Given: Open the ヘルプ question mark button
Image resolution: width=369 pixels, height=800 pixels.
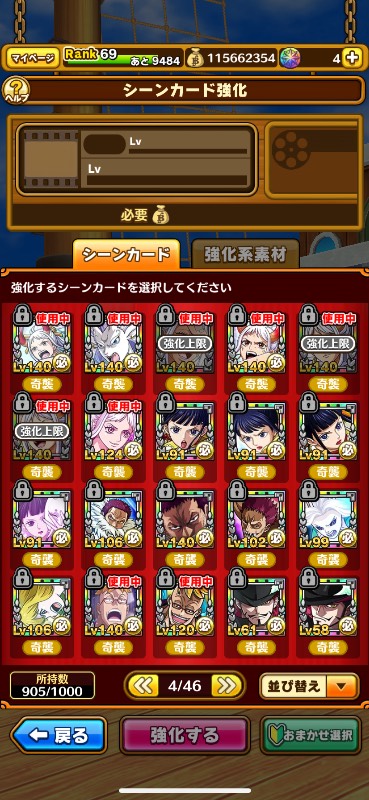Looking at the screenshot, I should click(16, 90).
